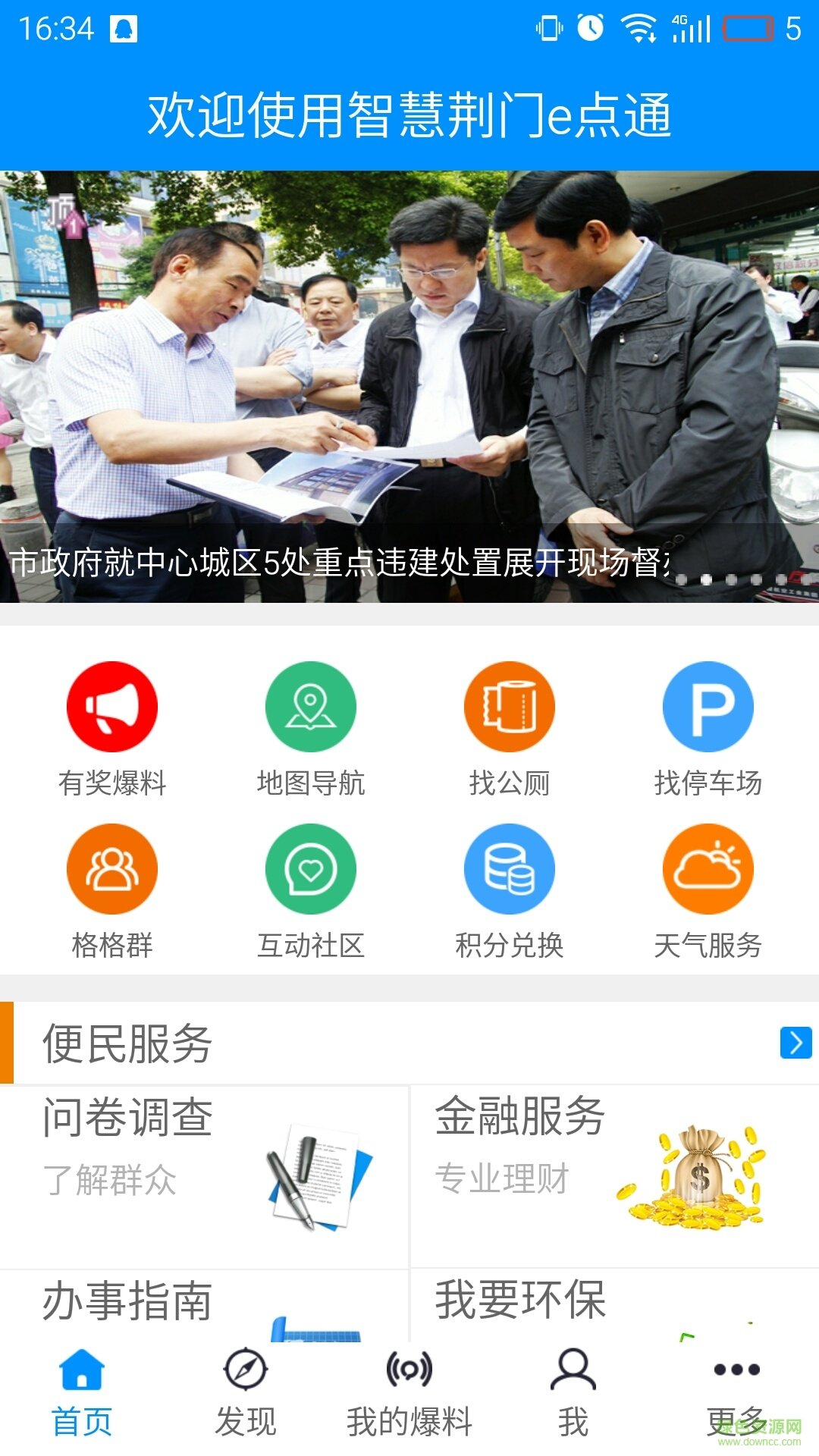Switch to the 我的爆料 tab
This screenshot has width=819, height=1456.
pyautogui.click(x=409, y=1394)
